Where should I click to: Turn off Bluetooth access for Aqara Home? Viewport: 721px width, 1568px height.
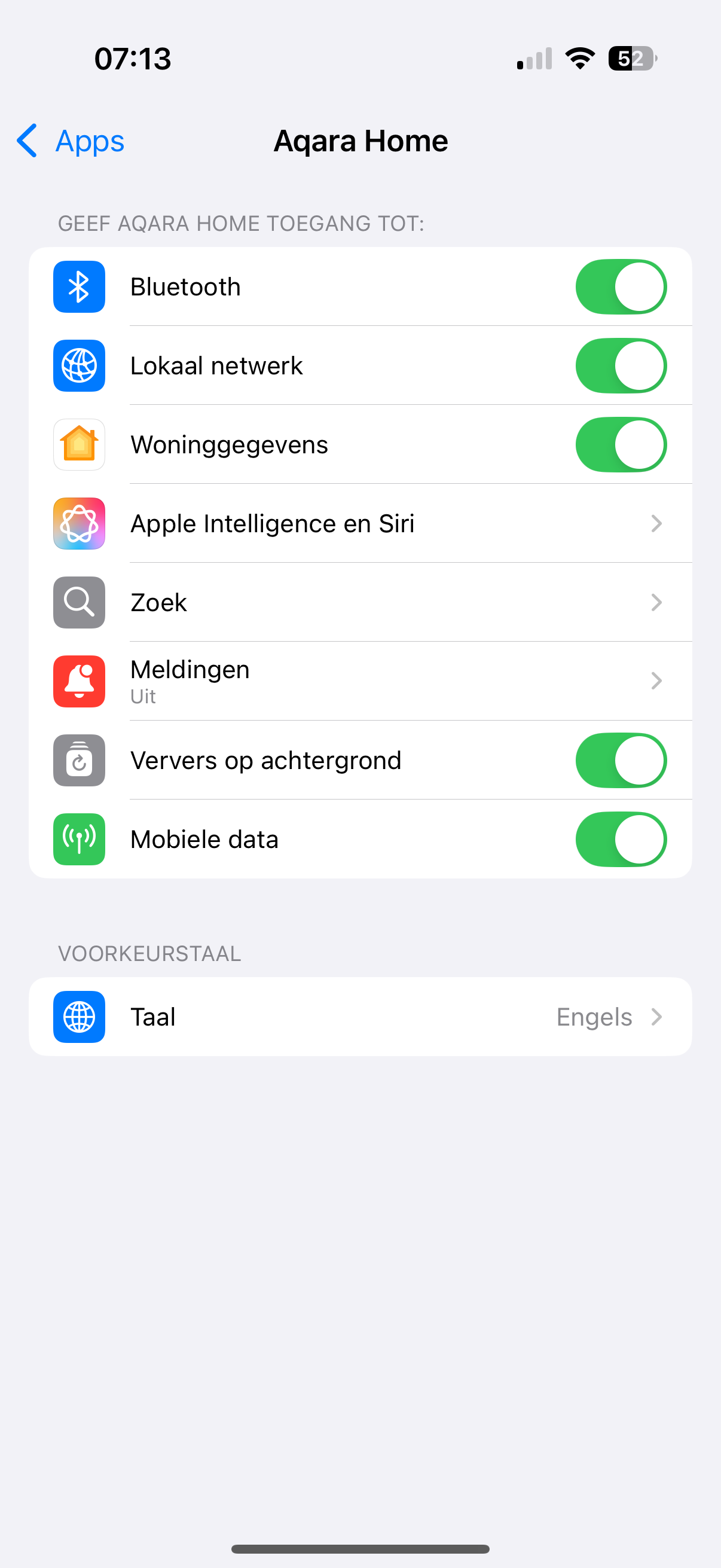click(x=620, y=286)
